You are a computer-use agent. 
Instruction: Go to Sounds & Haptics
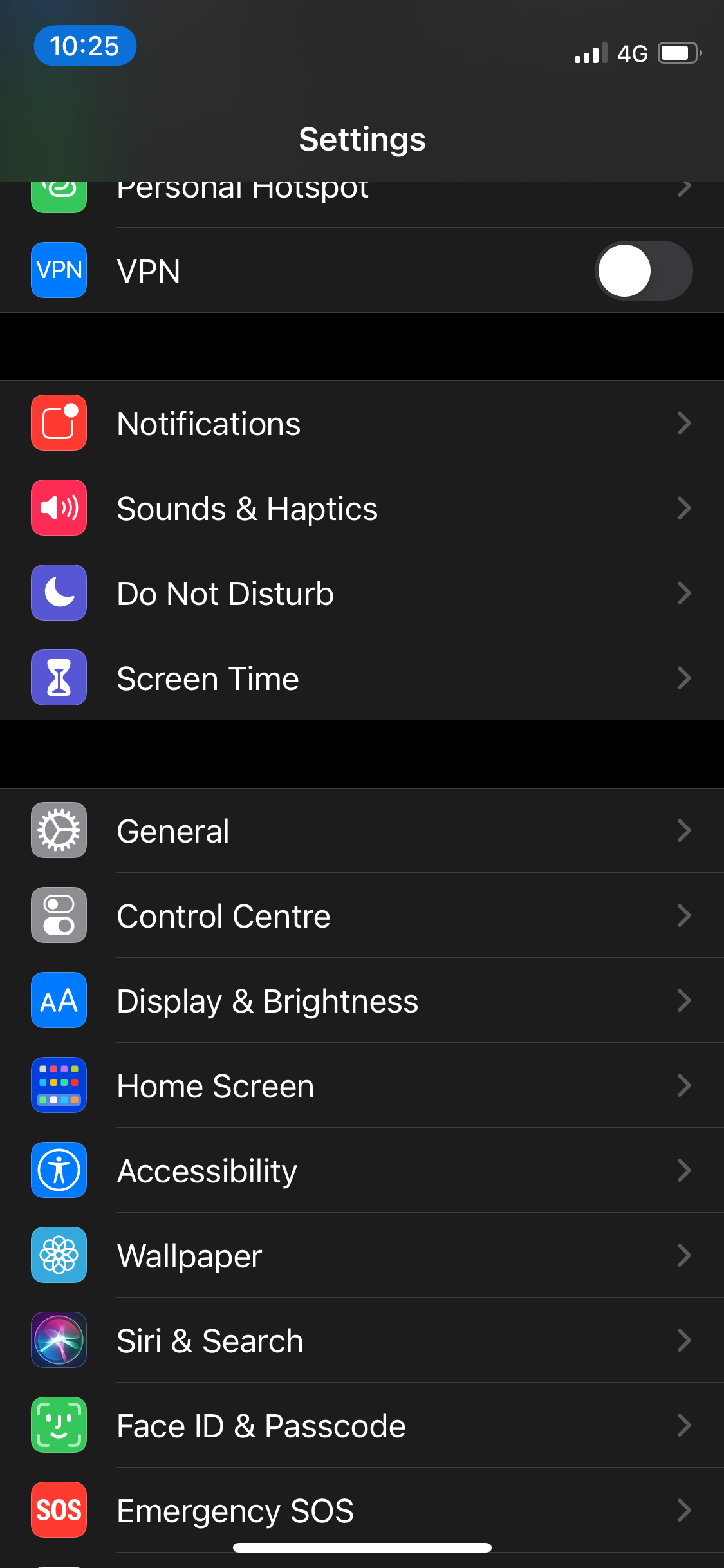tap(360, 509)
